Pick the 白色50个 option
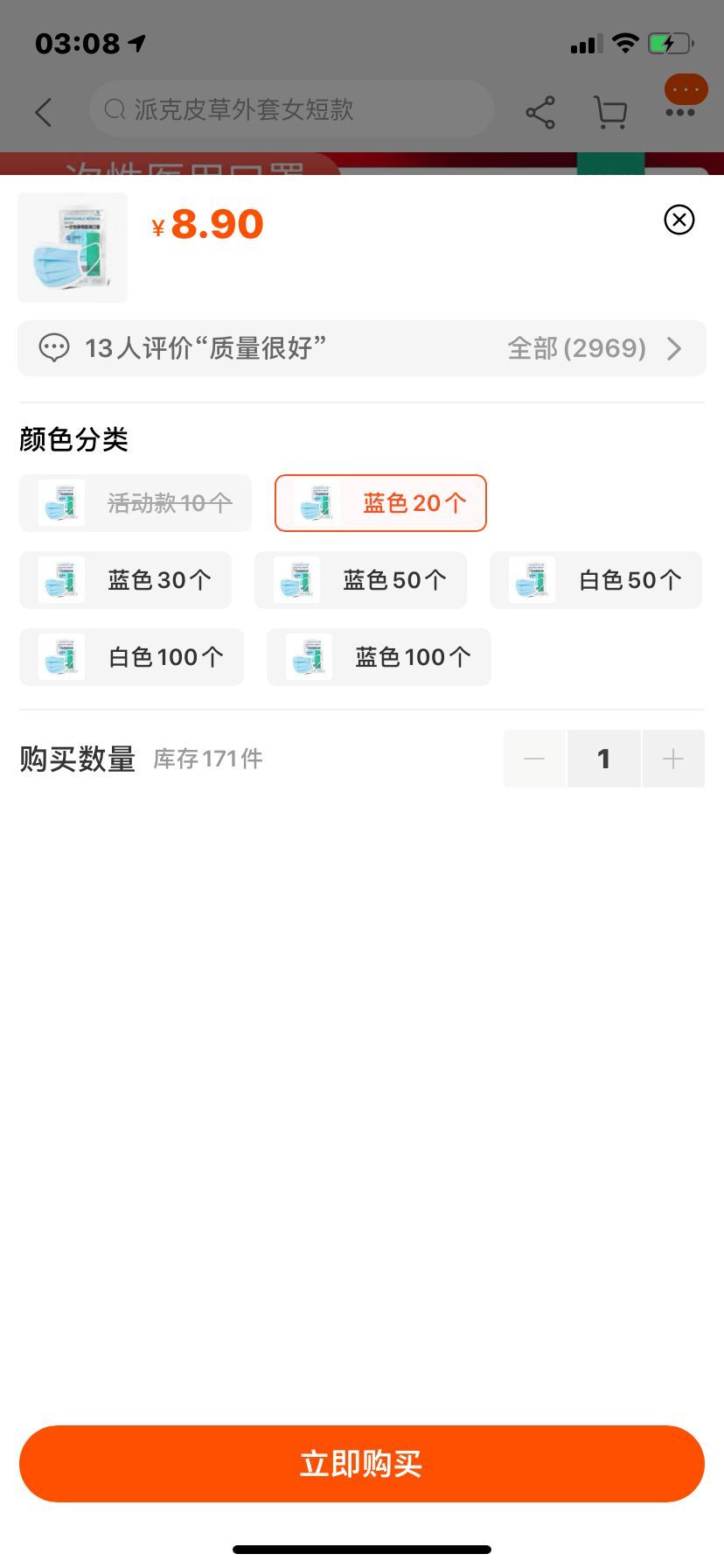724x1568 pixels. click(595, 580)
